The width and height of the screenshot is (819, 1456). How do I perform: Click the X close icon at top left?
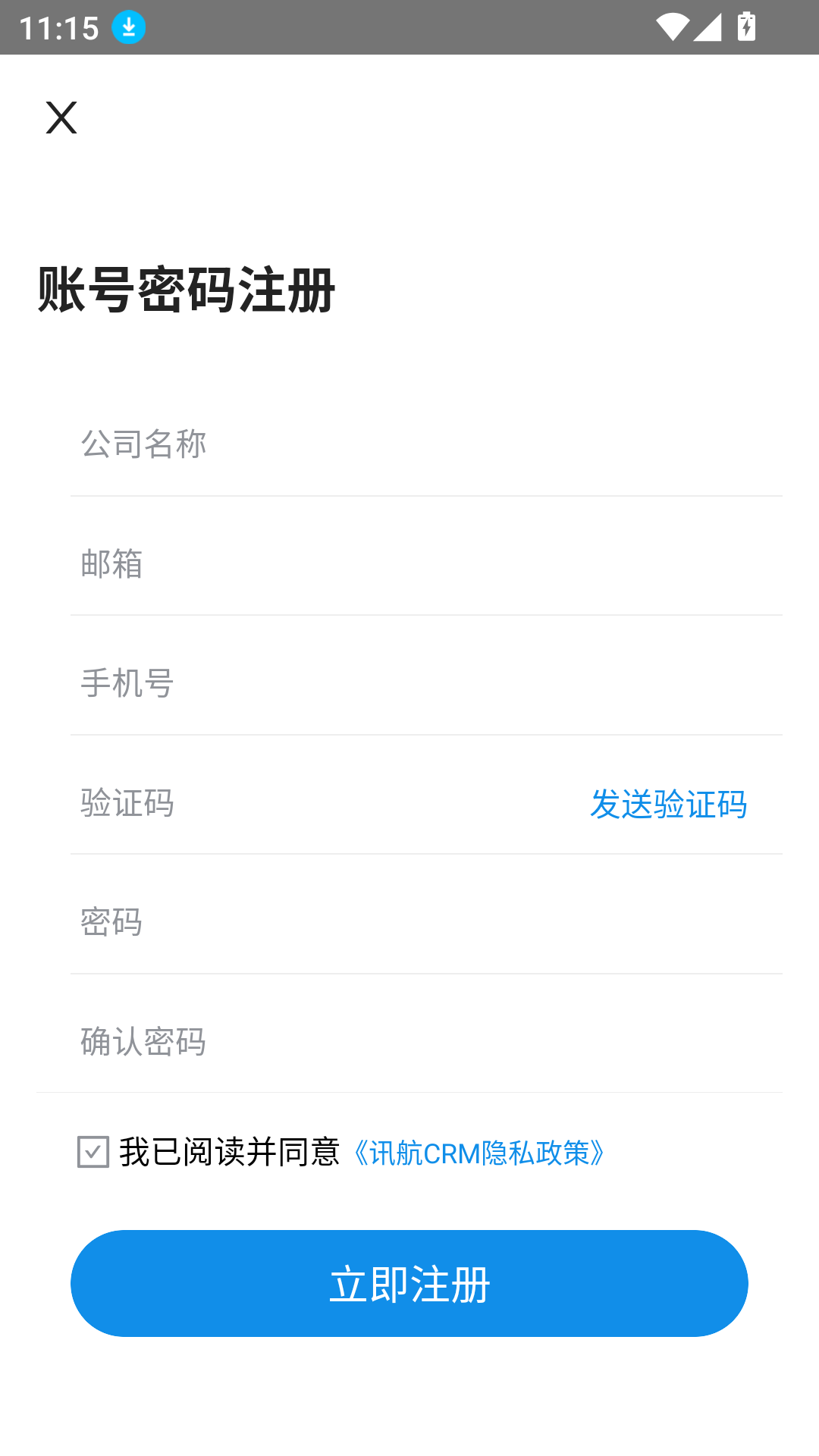coord(60,118)
